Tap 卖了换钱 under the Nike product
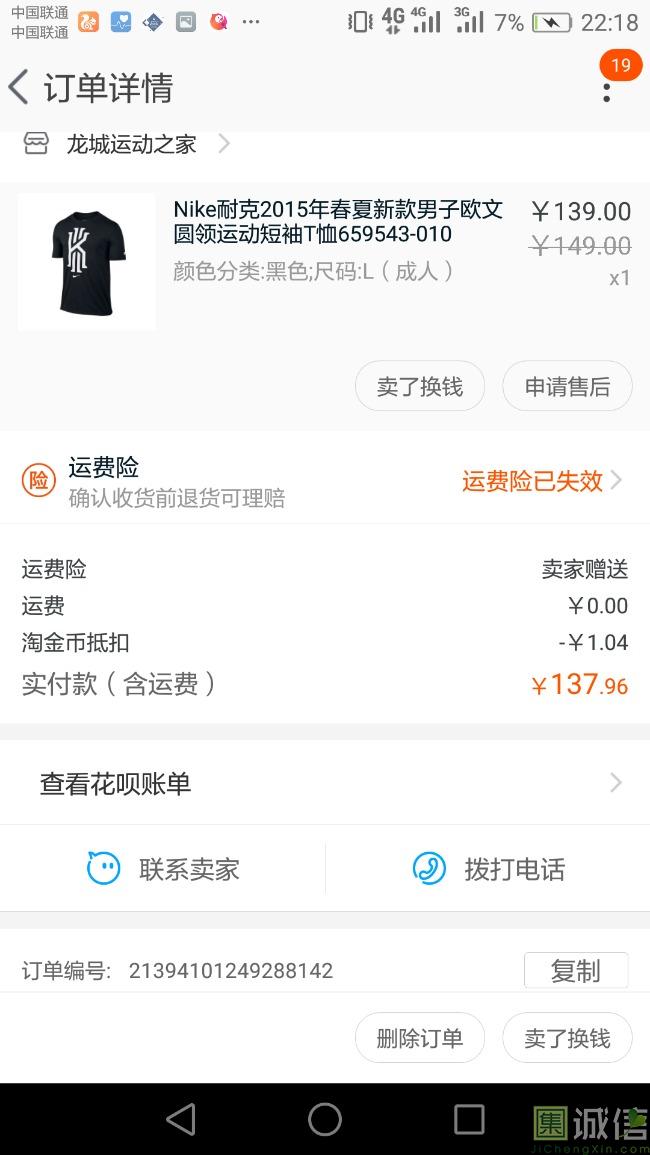This screenshot has width=650, height=1155. pos(420,387)
